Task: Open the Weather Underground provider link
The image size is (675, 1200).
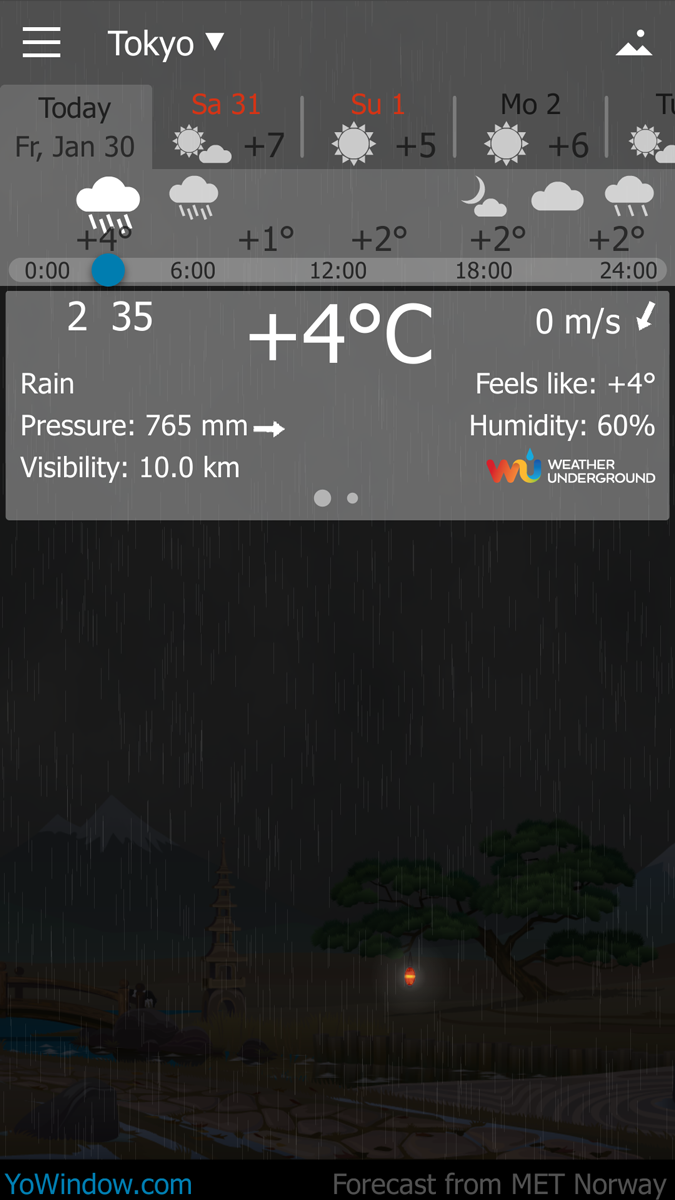Action: tap(570, 470)
